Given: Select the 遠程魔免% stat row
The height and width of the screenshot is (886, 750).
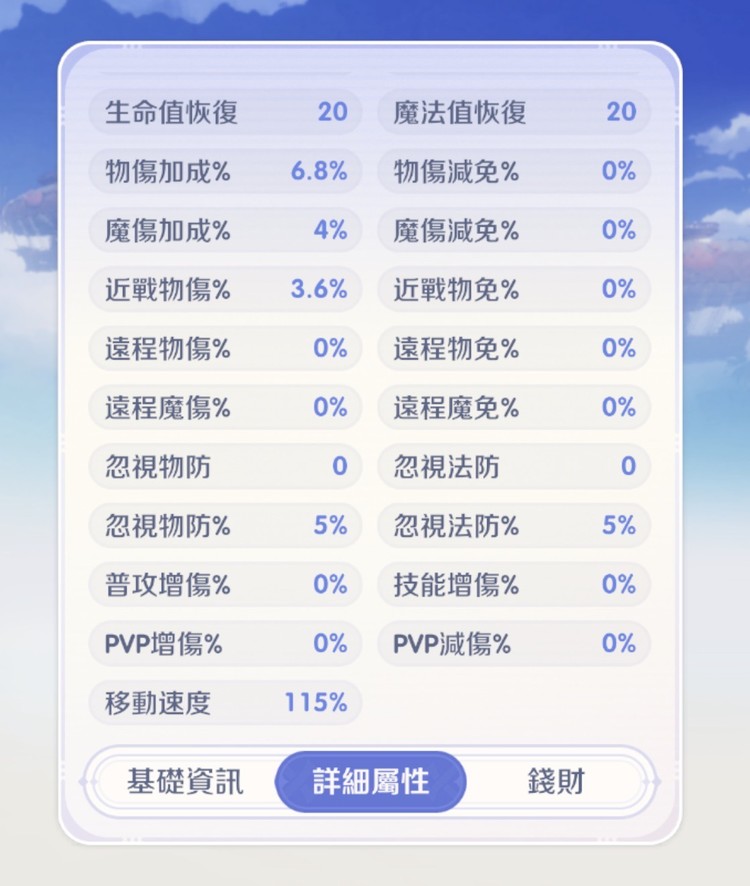Looking at the screenshot, I should pos(513,408).
